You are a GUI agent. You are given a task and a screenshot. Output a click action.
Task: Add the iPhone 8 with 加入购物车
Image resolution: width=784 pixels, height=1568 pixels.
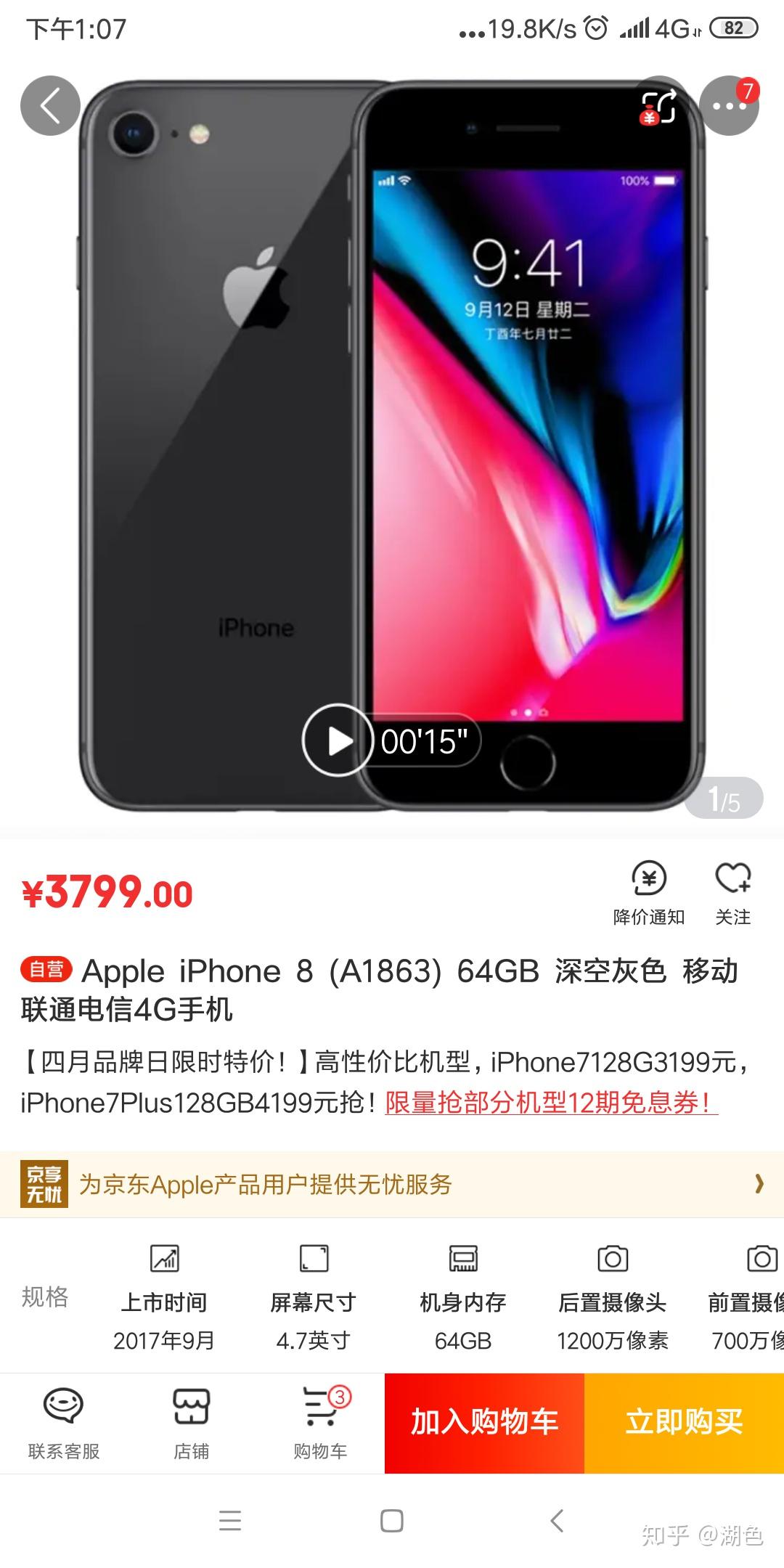(484, 1423)
